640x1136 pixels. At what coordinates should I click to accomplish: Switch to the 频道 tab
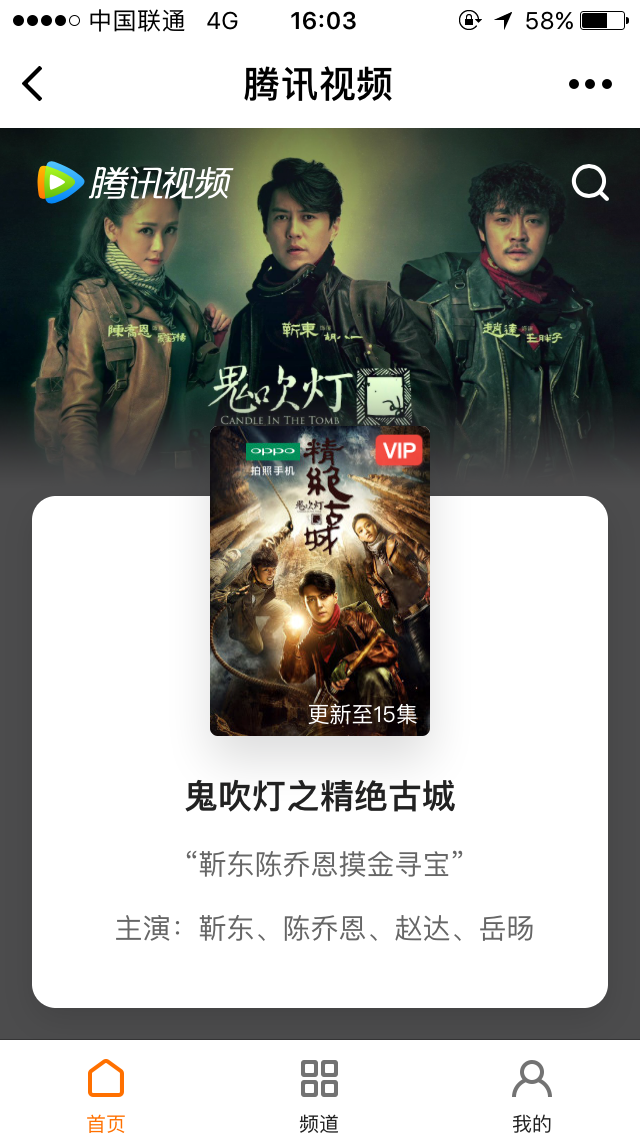pyautogui.click(x=319, y=1095)
